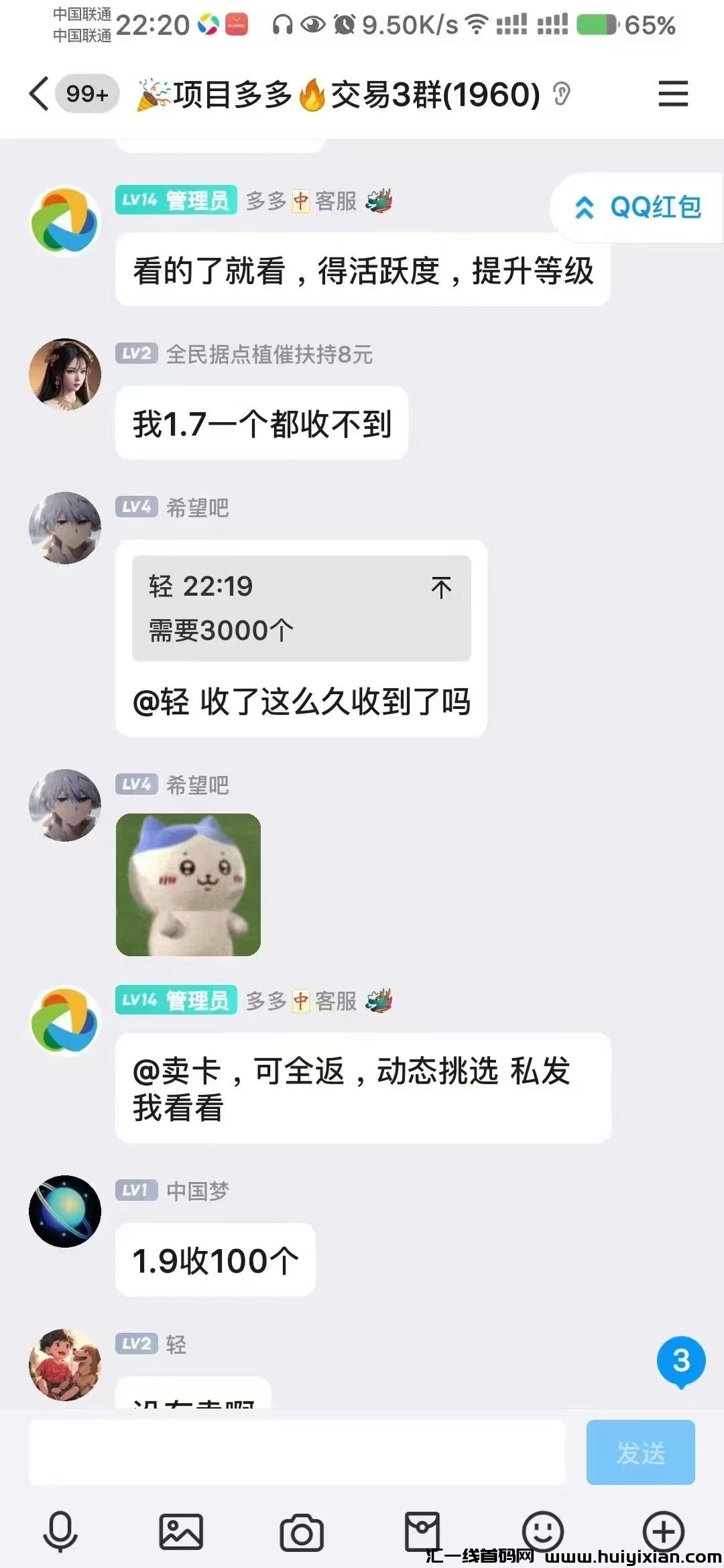The image size is (724, 1568).
Task: Collapse the QQ红包 floating banner
Action: coord(585,209)
